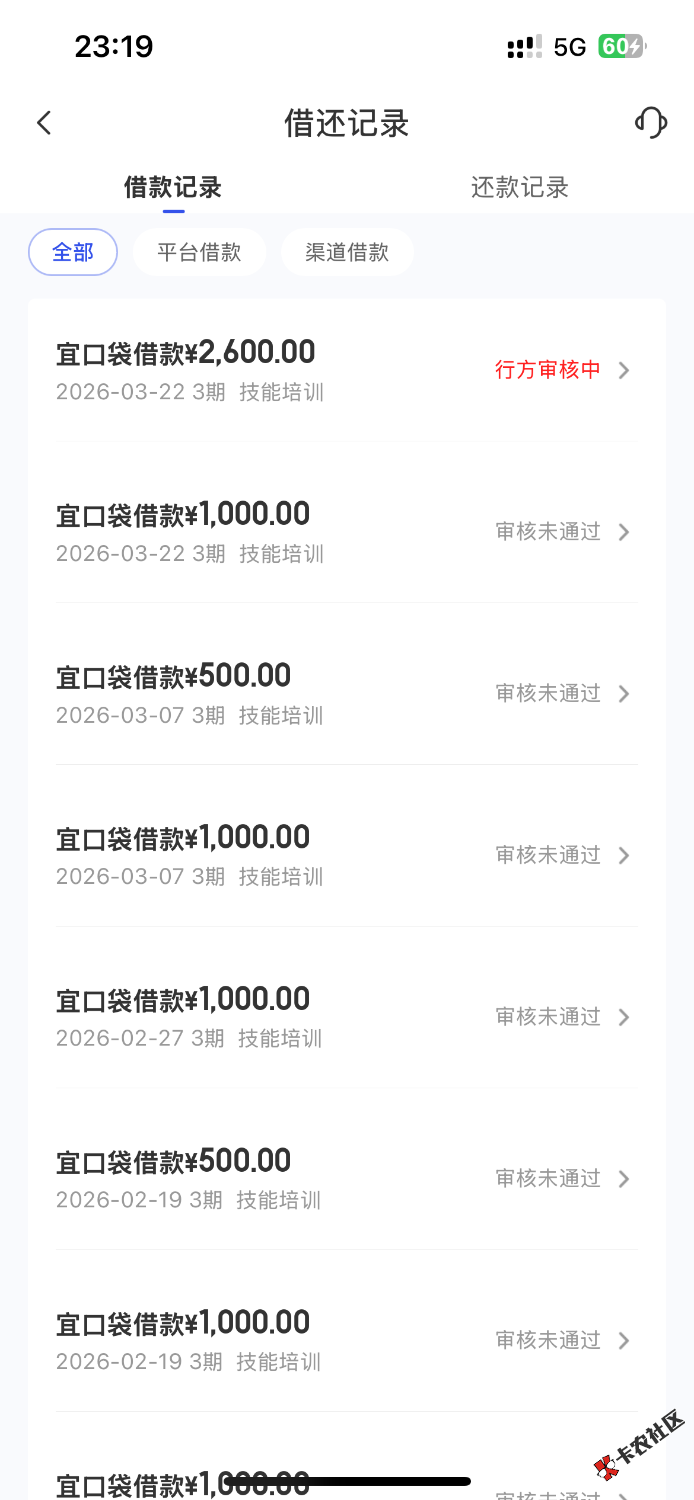Open the ¥2,600.00 loan under 行方审核中
This screenshot has height=1500, width=694.
346,370
